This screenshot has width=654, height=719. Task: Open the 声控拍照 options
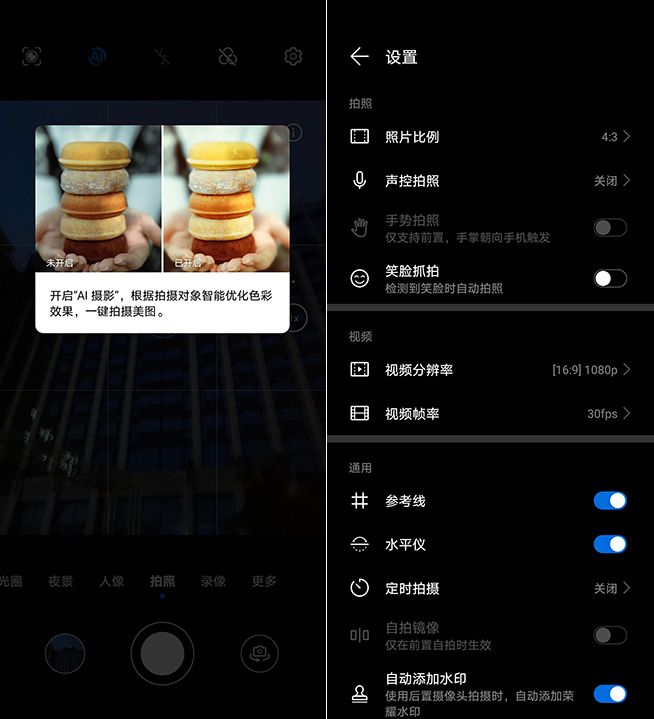pyautogui.click(x=490, y=181)
